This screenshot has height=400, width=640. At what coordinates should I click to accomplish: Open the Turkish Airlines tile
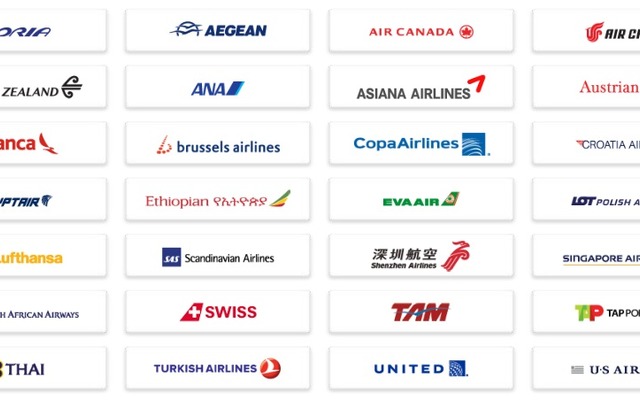(217, 368)
